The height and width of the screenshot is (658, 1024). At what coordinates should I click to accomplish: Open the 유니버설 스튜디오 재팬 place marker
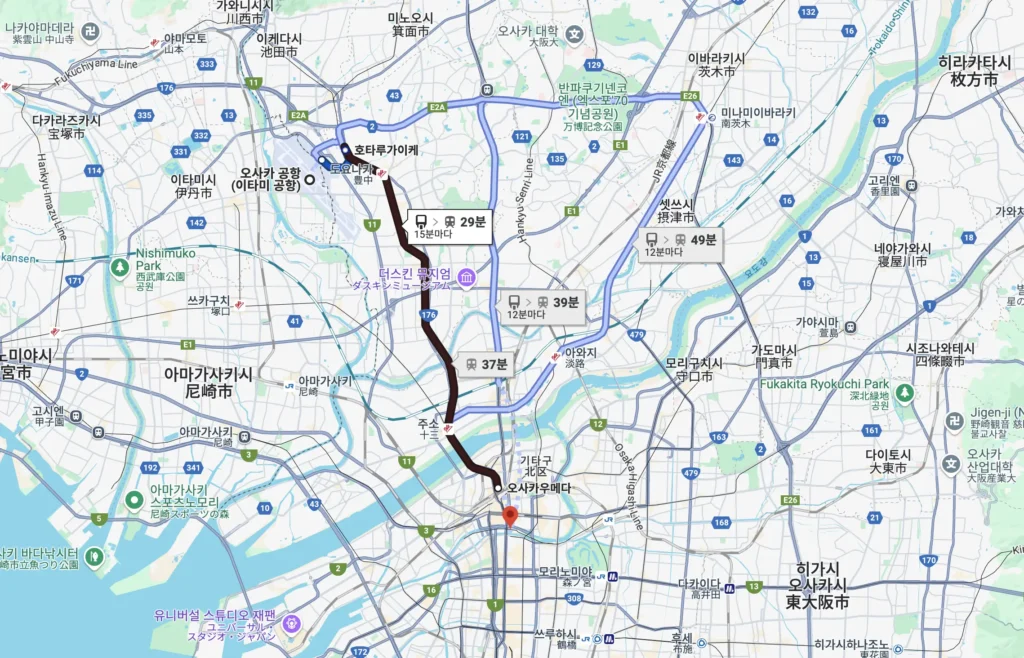(292, 623)
